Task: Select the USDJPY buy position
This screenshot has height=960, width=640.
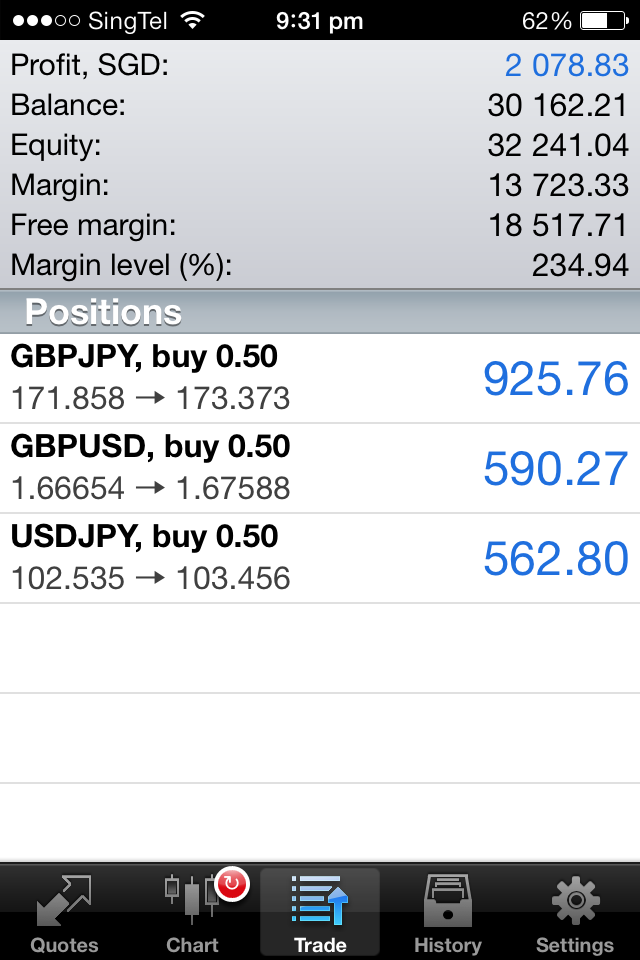Action: 320,558
